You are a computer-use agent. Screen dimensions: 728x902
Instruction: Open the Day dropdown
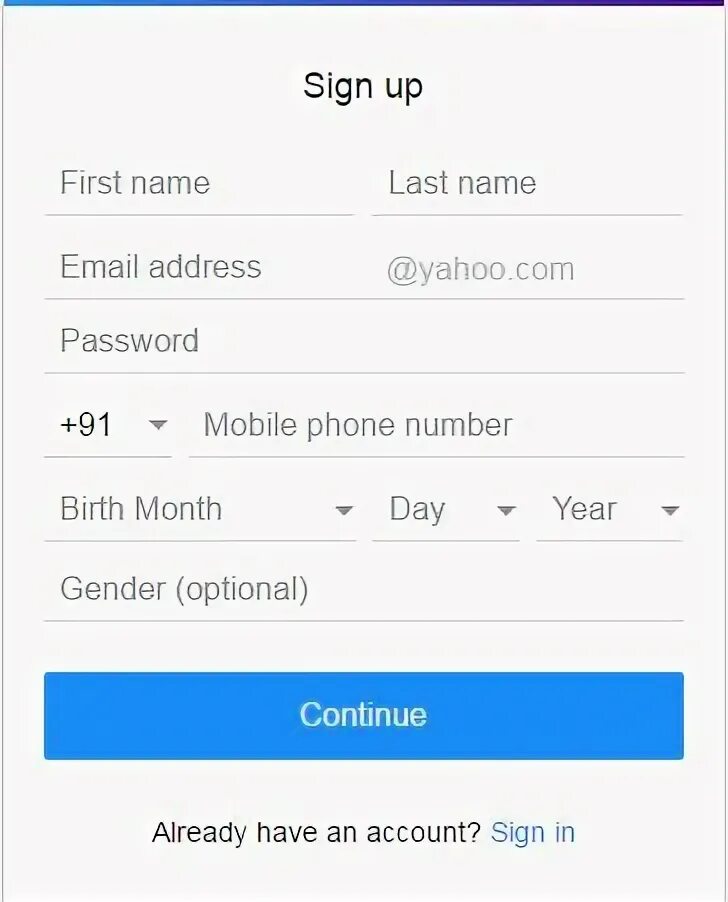445,509
